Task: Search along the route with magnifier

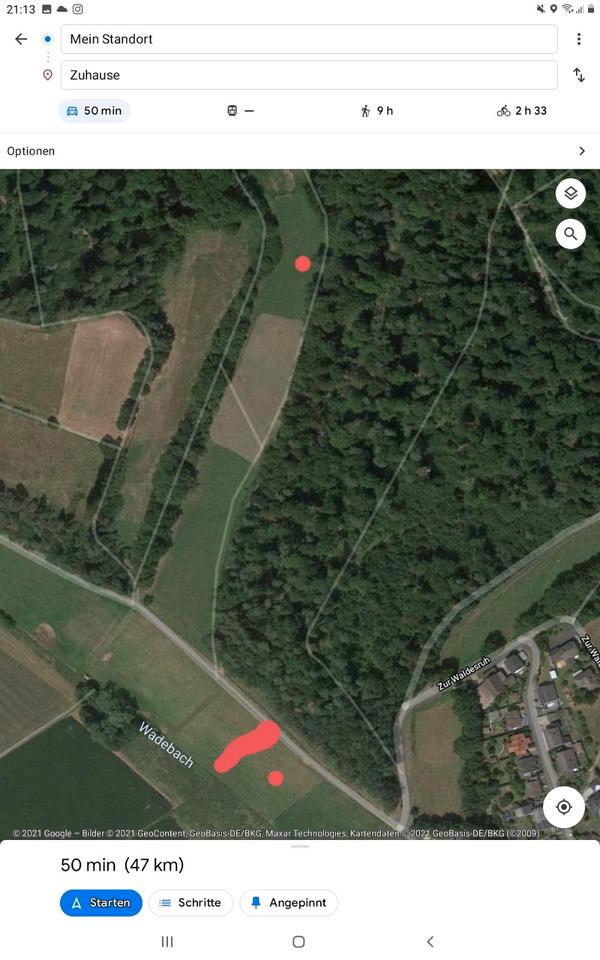Action: point(570,234)
